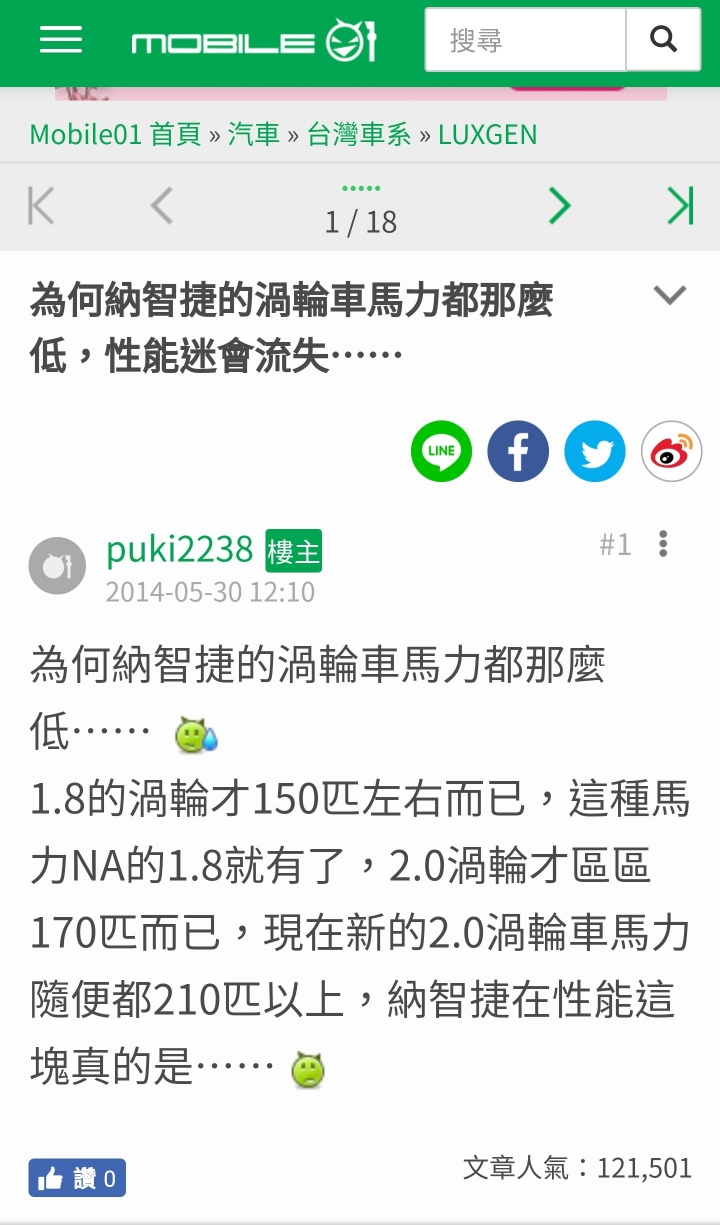Share the thread on Twitter

[x=595, y=451]
